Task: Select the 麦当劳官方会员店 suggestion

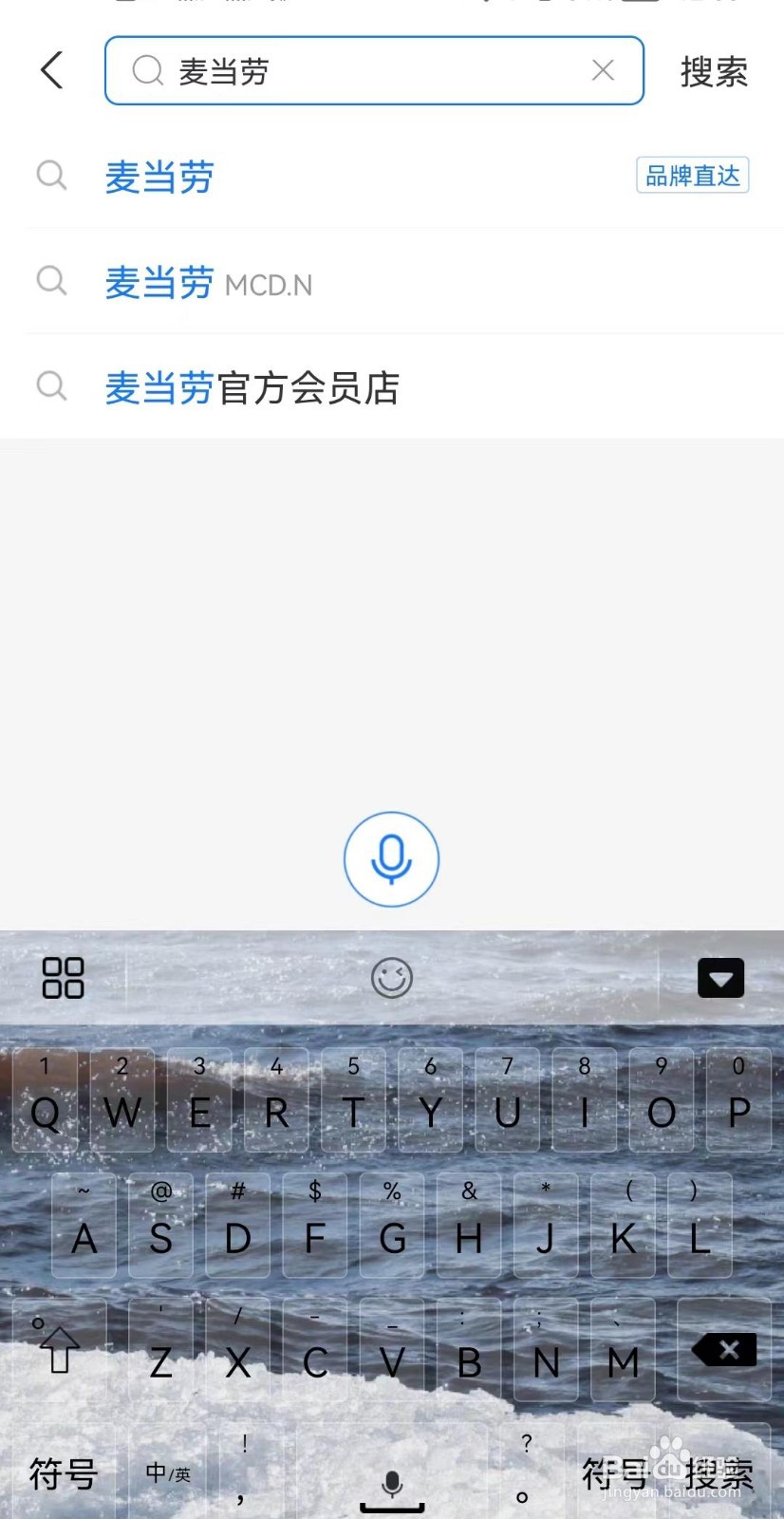Action: click(252, 387)
